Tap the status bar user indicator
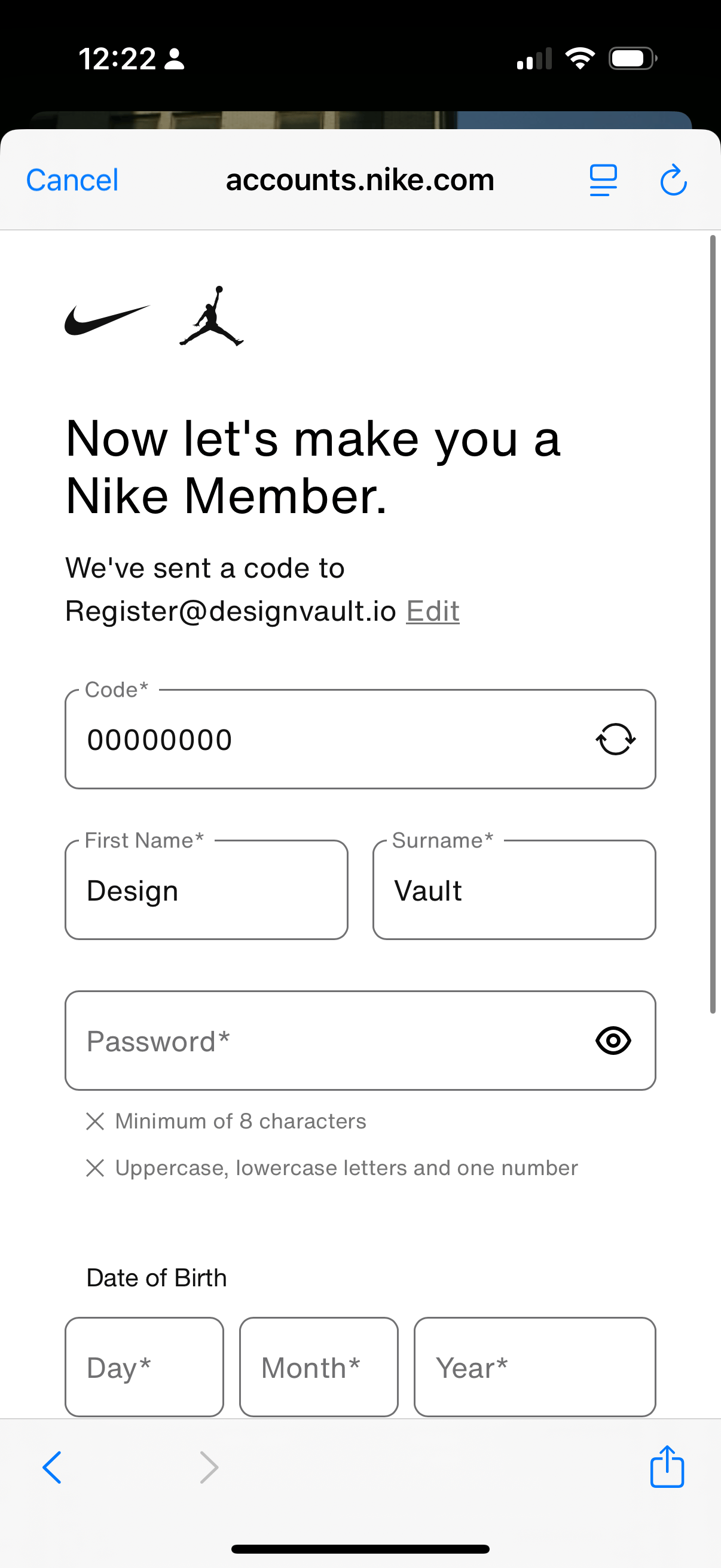 click(174, 59)
